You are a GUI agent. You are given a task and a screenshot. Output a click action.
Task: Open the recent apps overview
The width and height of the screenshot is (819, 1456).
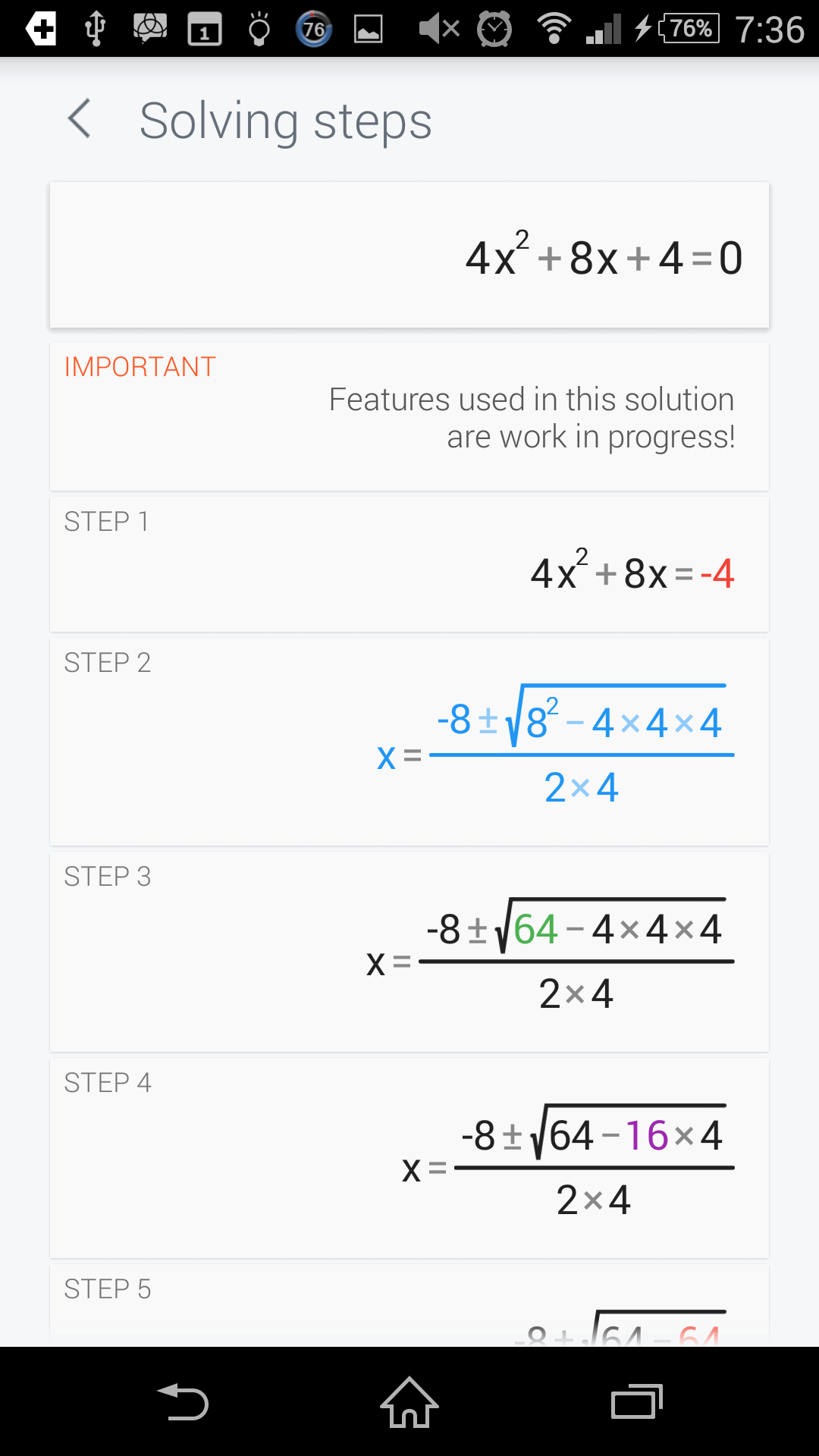pyautogui.click(x=637, y=1401)
